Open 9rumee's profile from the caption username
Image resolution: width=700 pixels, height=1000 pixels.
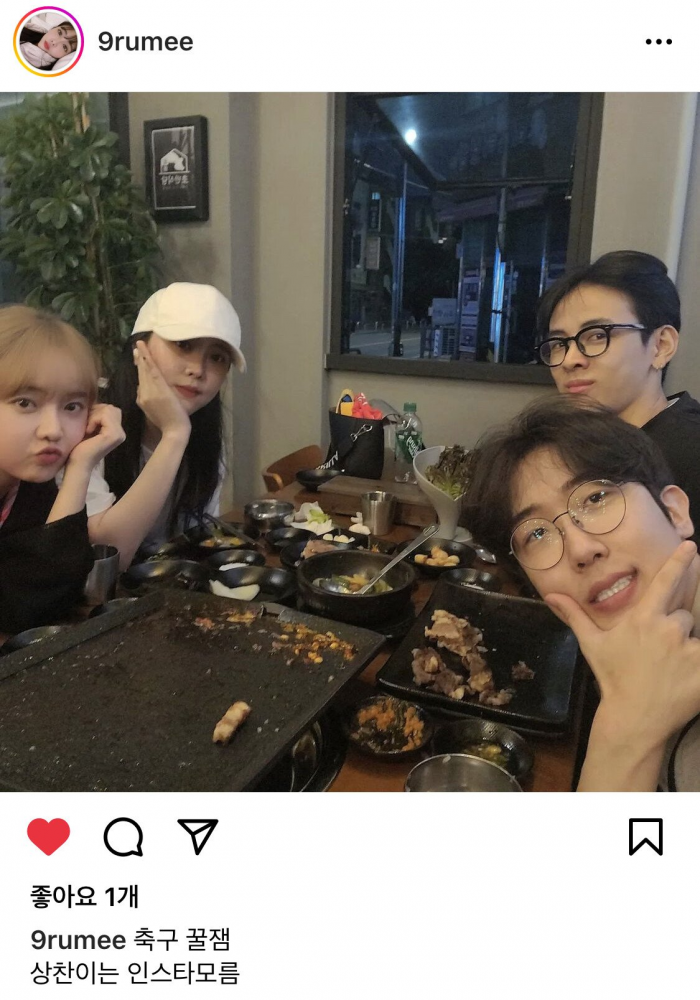tap(78, 940)
